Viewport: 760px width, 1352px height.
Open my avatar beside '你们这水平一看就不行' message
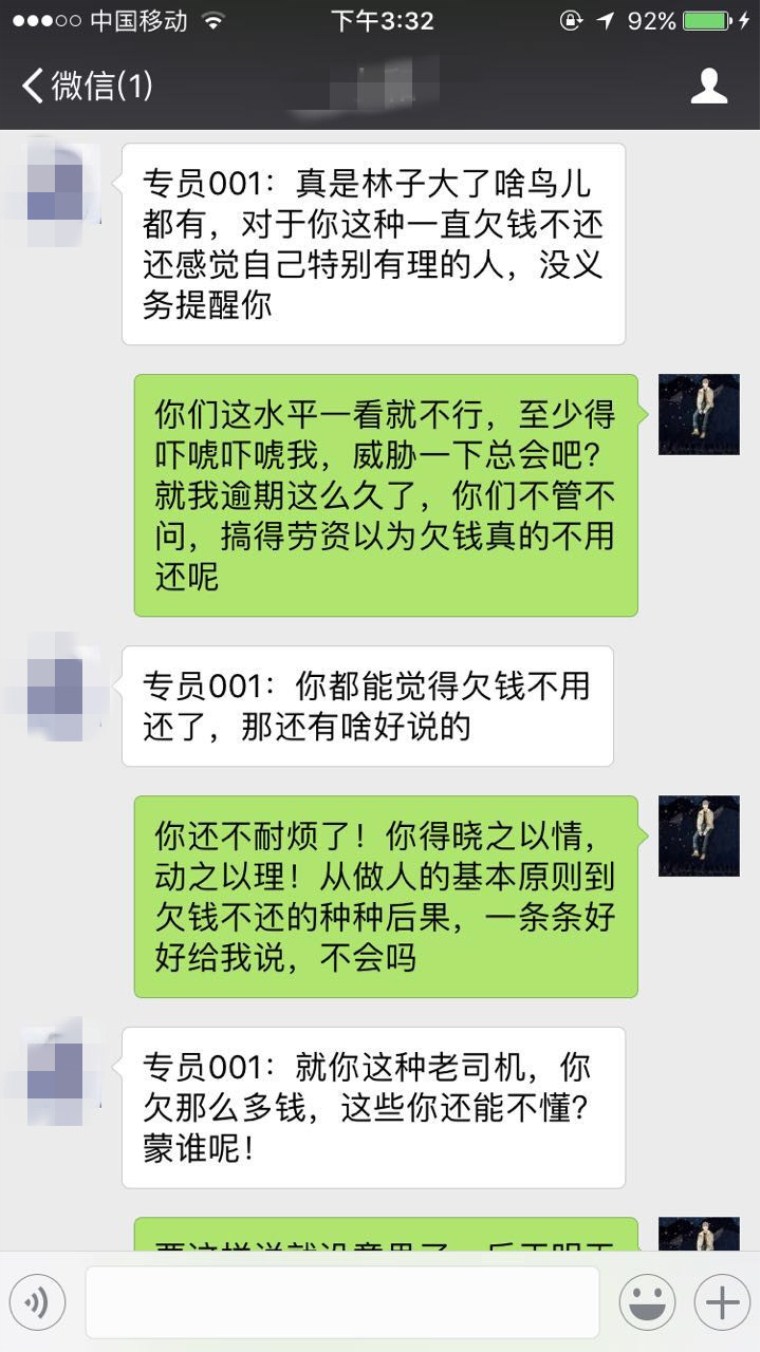pos(698,414)
